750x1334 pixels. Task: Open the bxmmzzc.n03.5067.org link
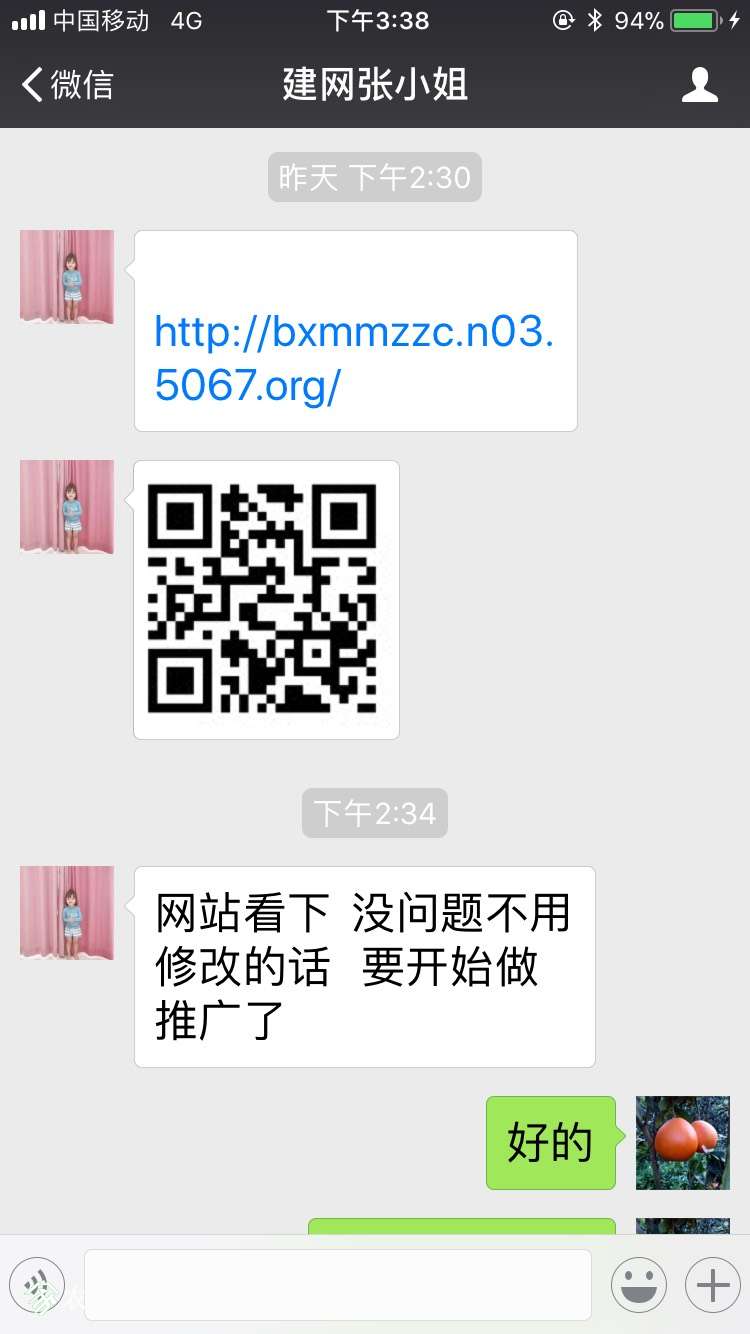[354, 358]
